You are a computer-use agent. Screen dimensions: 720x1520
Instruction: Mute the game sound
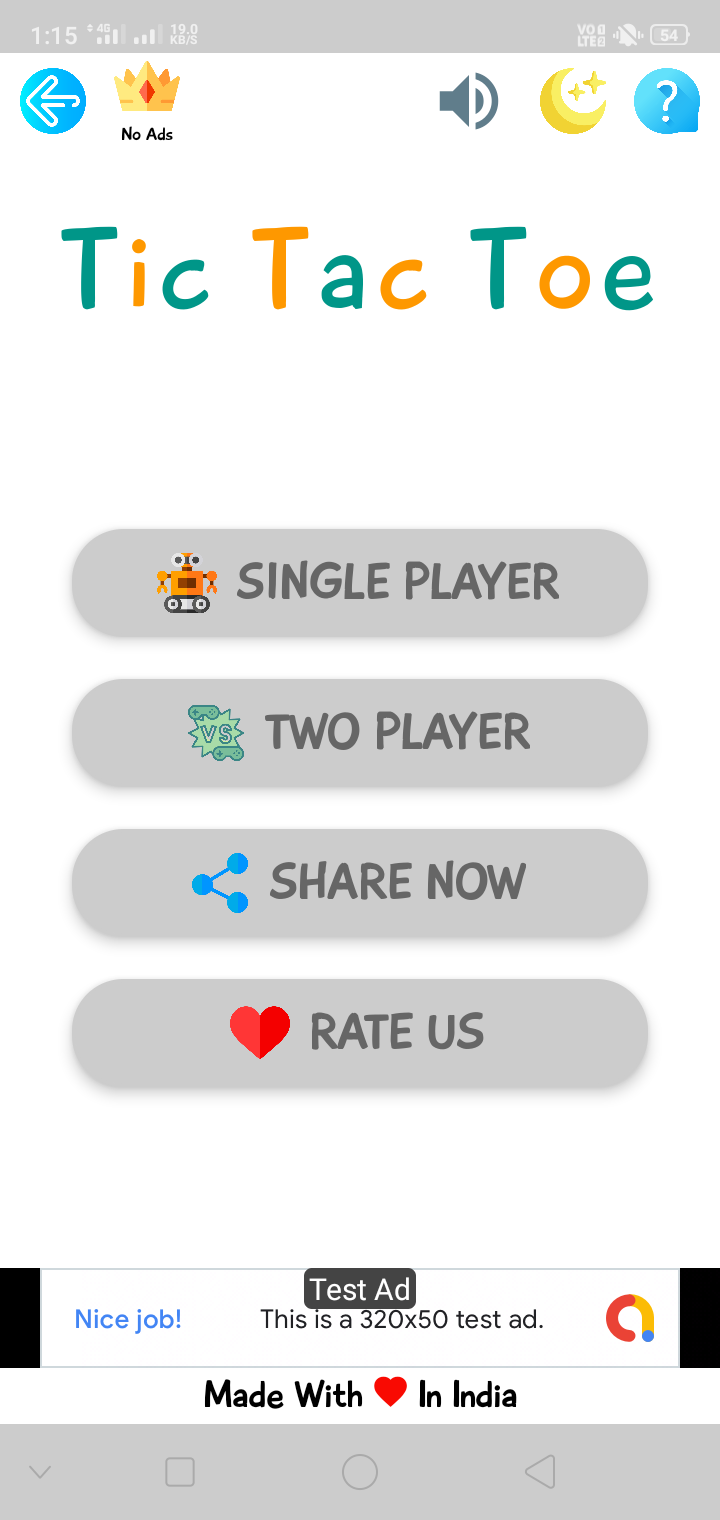point(468,101)
